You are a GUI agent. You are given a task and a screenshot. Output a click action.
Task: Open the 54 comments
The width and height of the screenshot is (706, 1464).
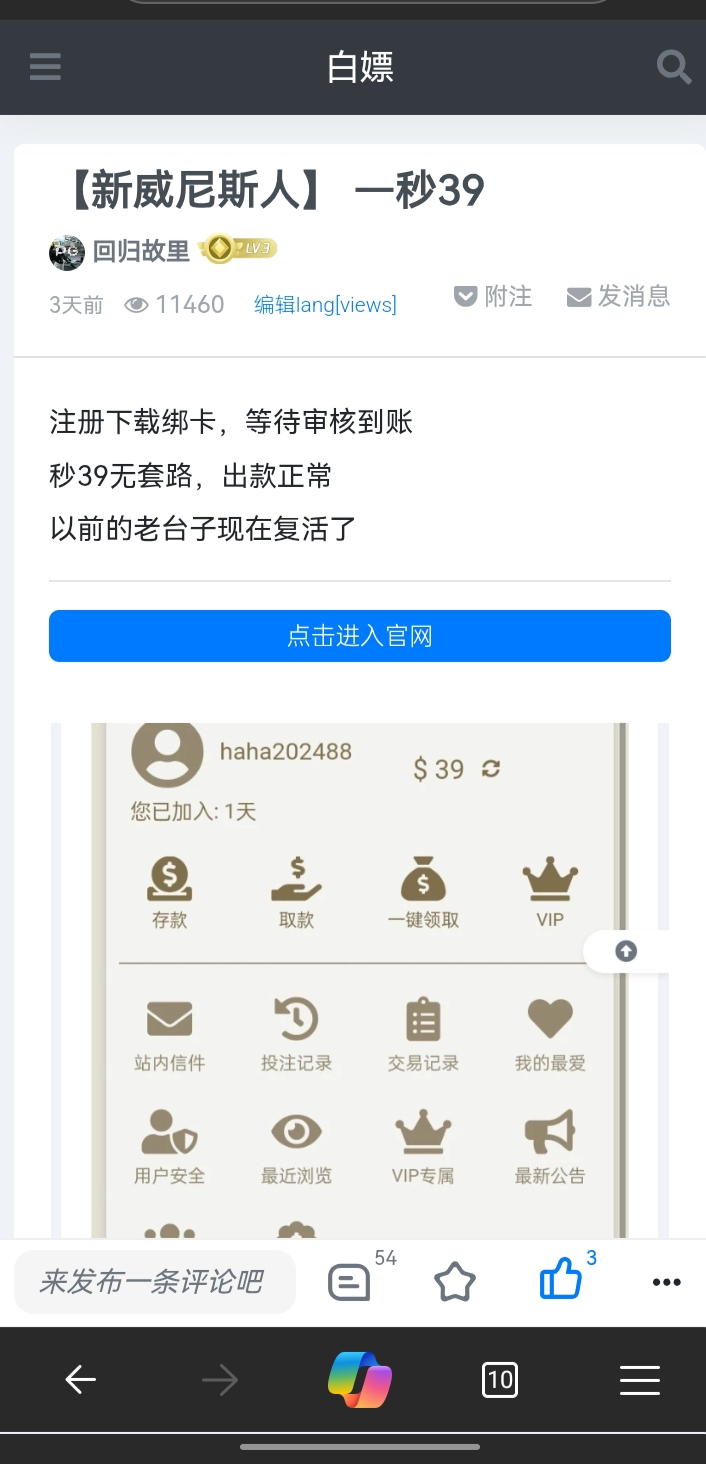(x=349, y=1282)
